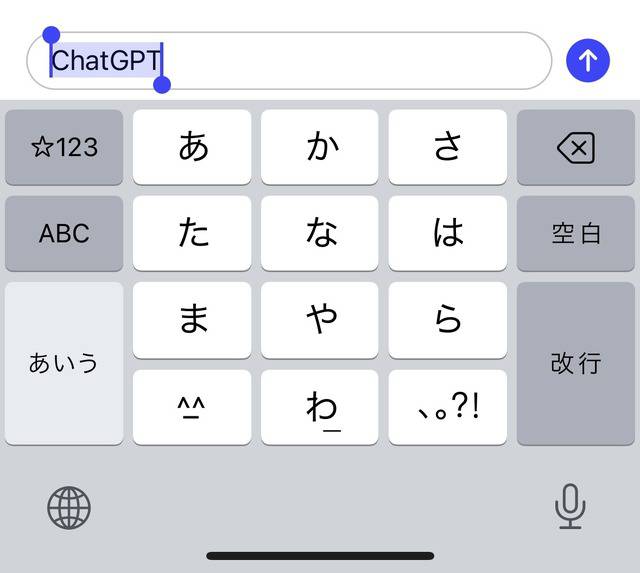This screenshot has width=640, height=573.
Task: Select the あいう keyboard mode key
Action: click(64, 363)
